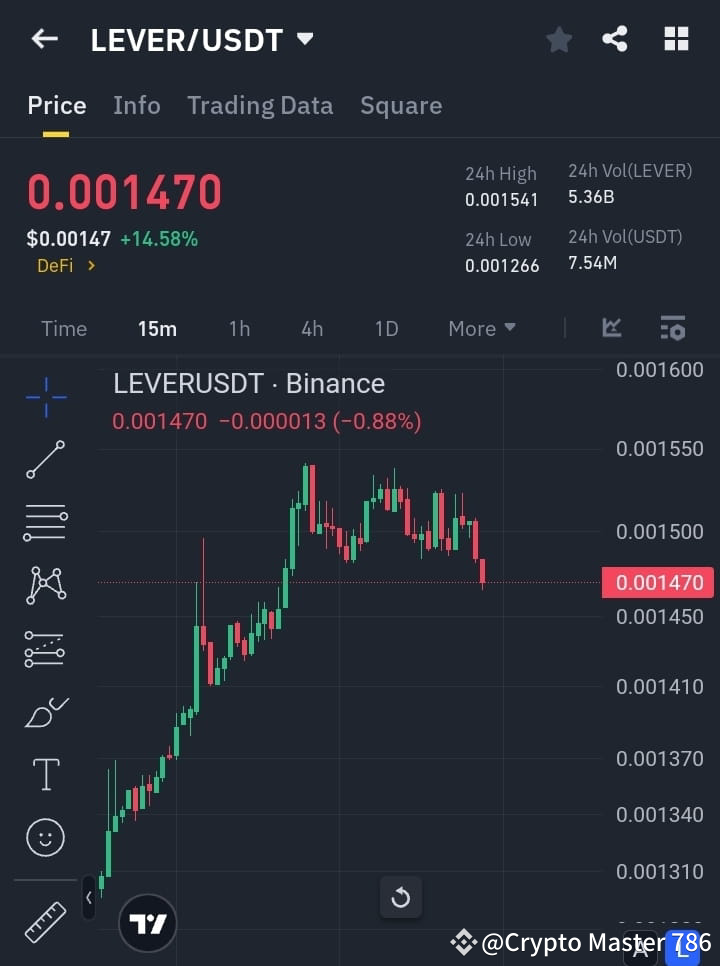
Task: Open chart settings icon
Action: point(673,328)
